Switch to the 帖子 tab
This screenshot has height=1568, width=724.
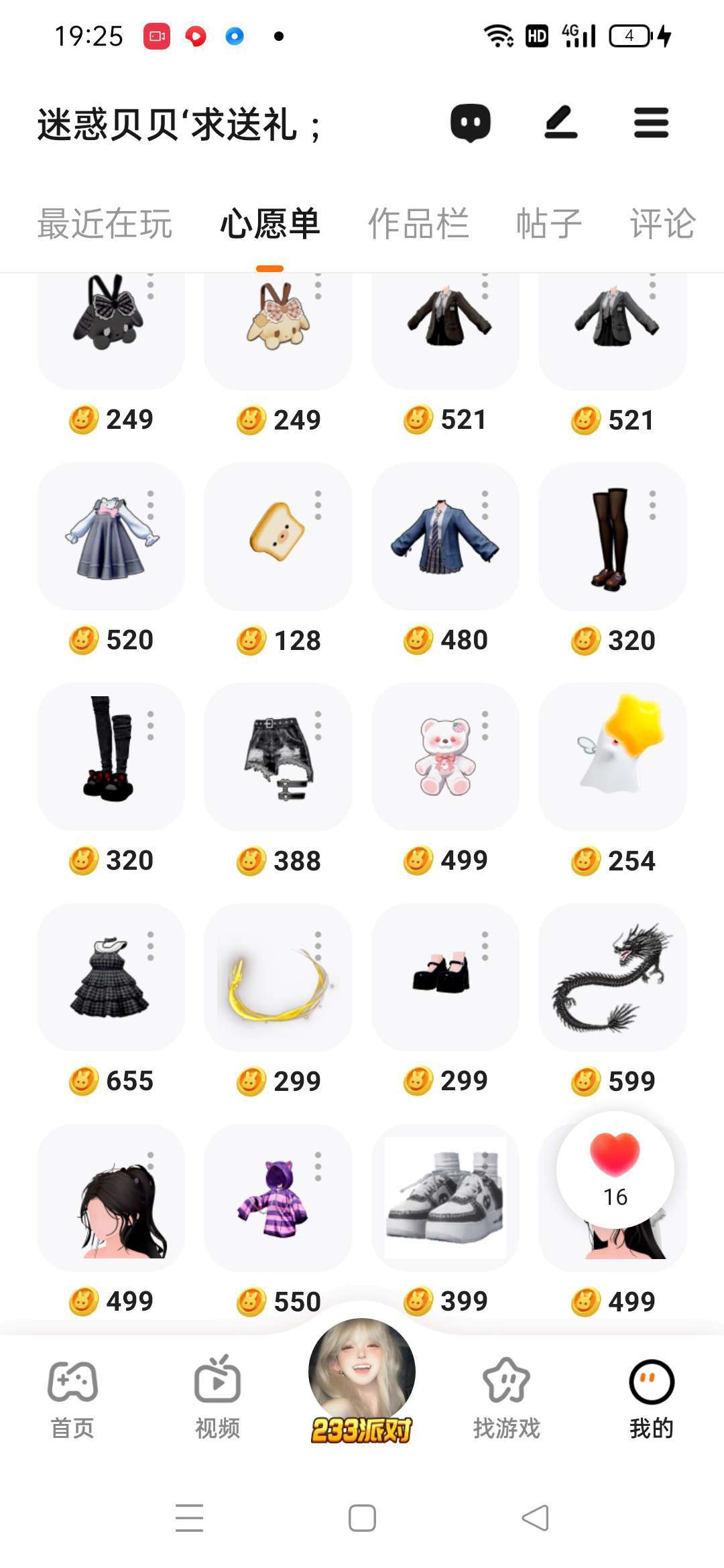548,224
